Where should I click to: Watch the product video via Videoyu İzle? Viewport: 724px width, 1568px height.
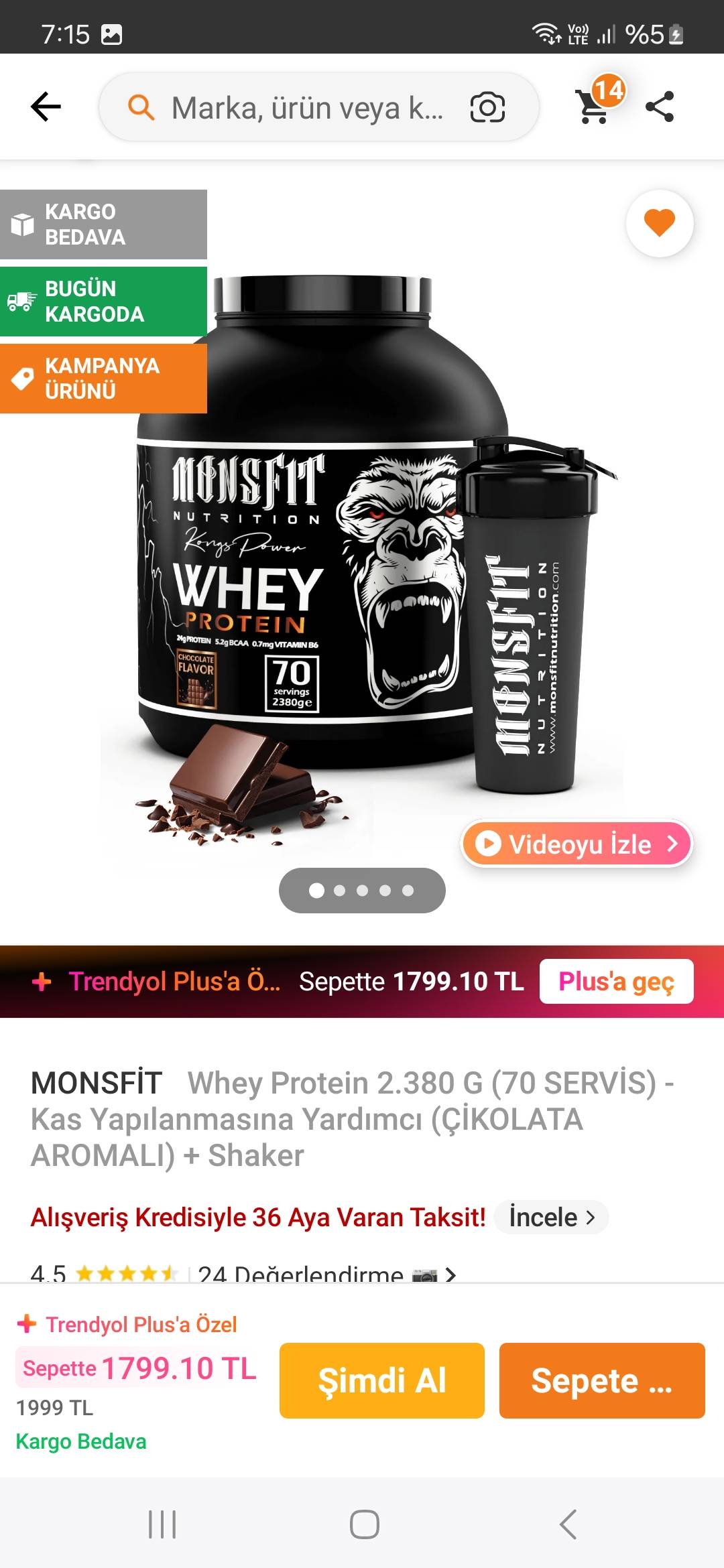point(577,844)
